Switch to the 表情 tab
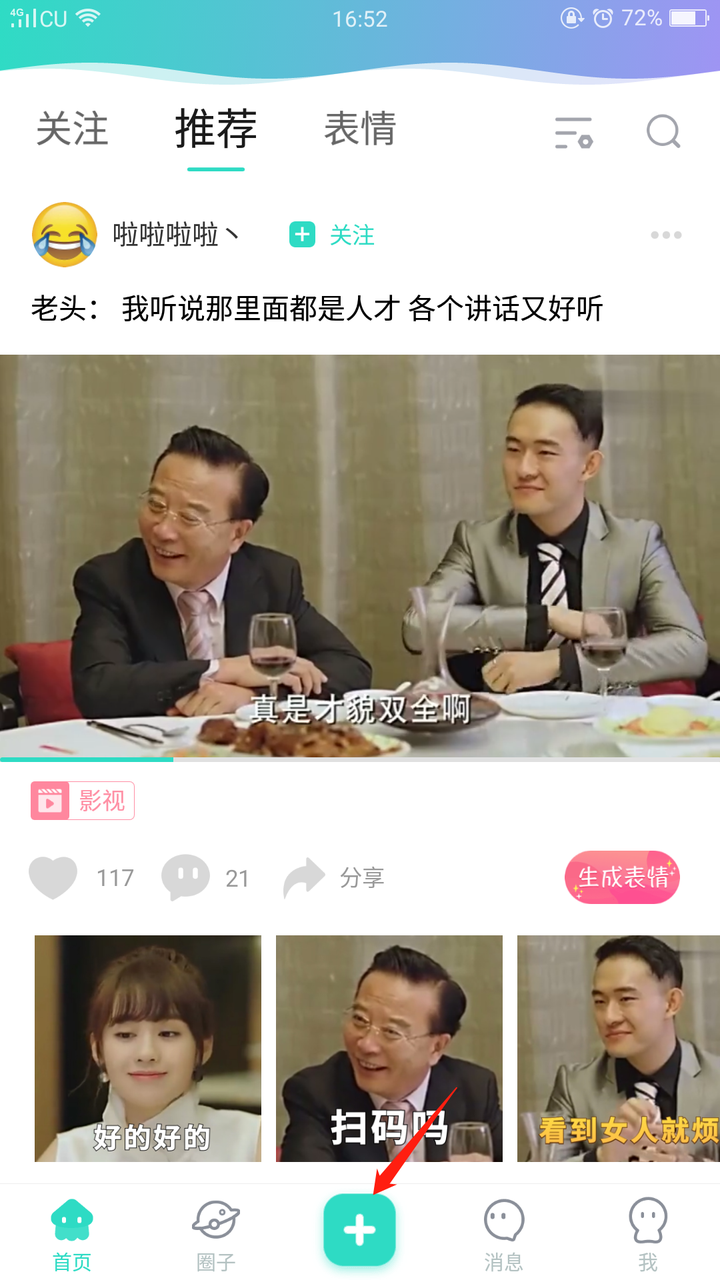 coord(360,130)
